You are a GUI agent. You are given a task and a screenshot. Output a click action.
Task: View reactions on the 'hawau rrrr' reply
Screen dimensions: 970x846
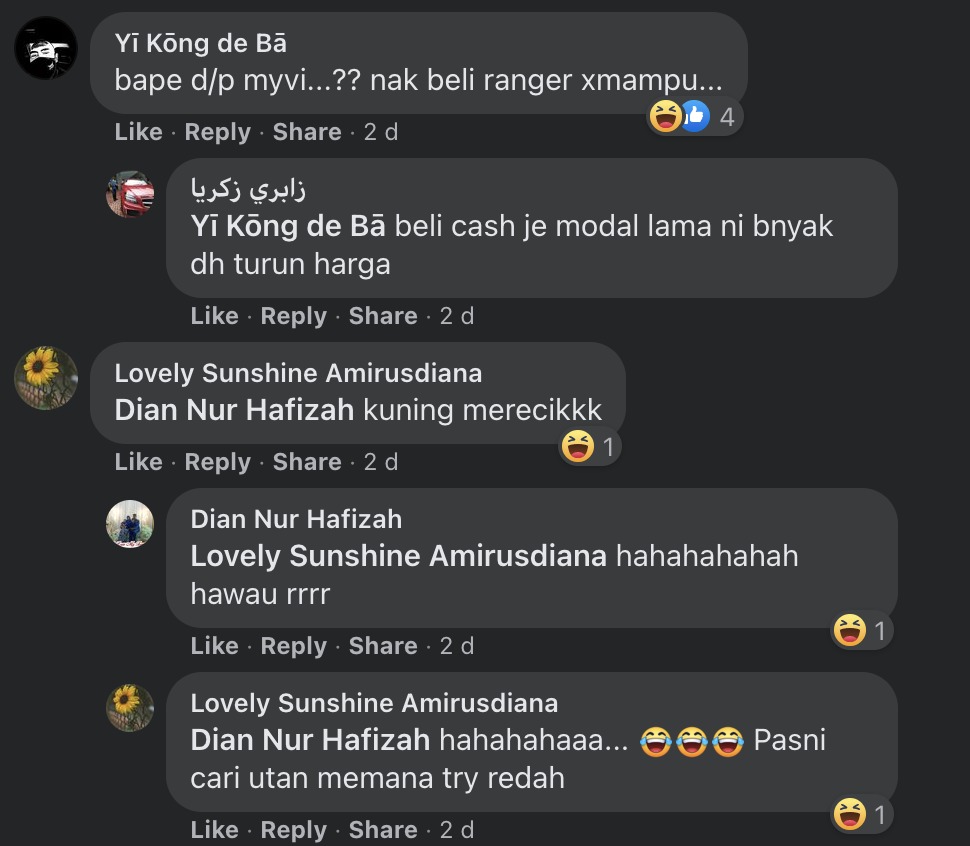[861, 631]
